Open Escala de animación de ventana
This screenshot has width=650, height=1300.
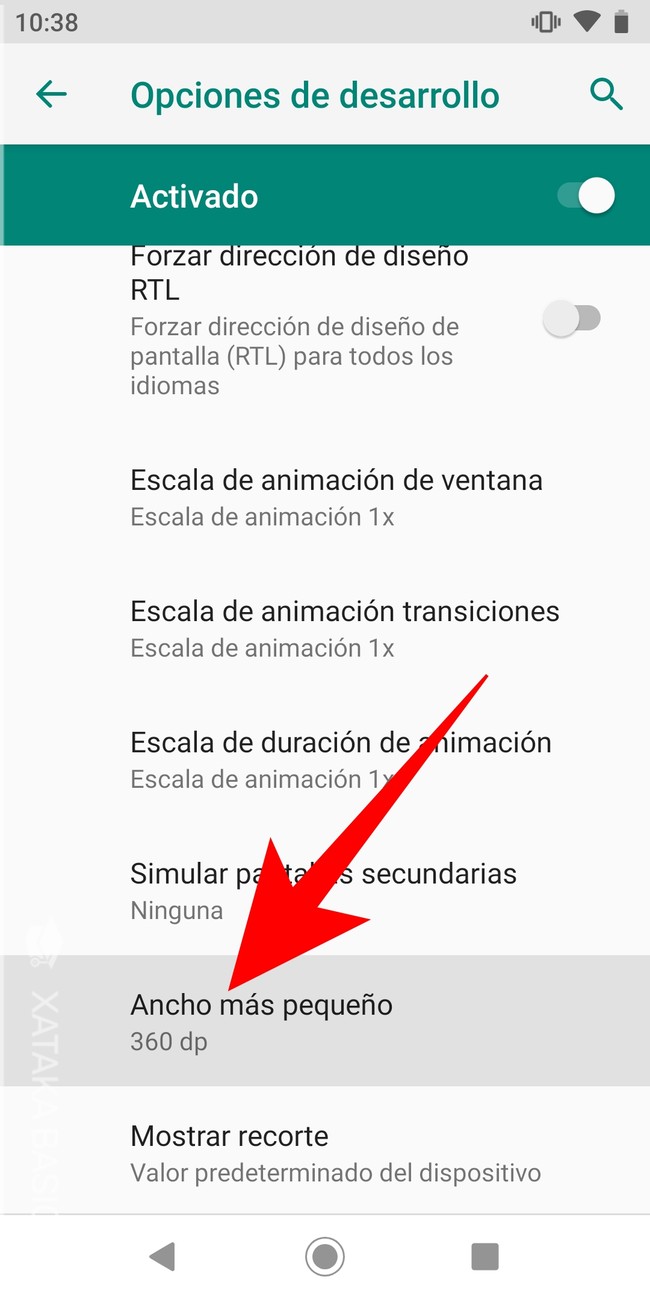point(336,497)
